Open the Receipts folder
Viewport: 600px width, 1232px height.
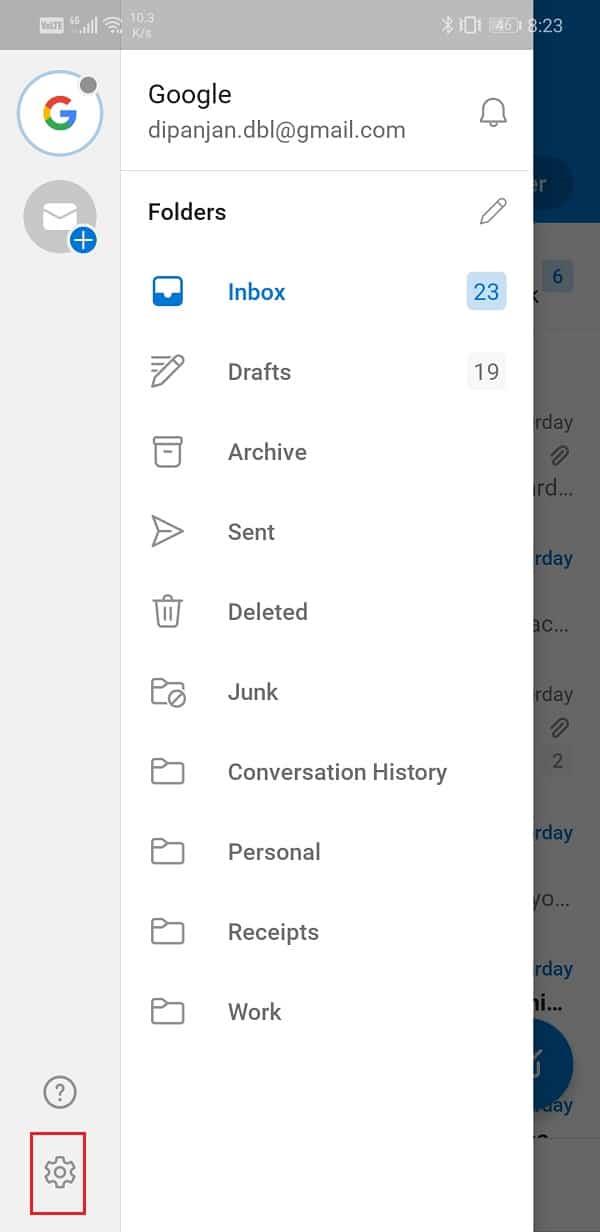pyautogui.click(x=273, y=932)
